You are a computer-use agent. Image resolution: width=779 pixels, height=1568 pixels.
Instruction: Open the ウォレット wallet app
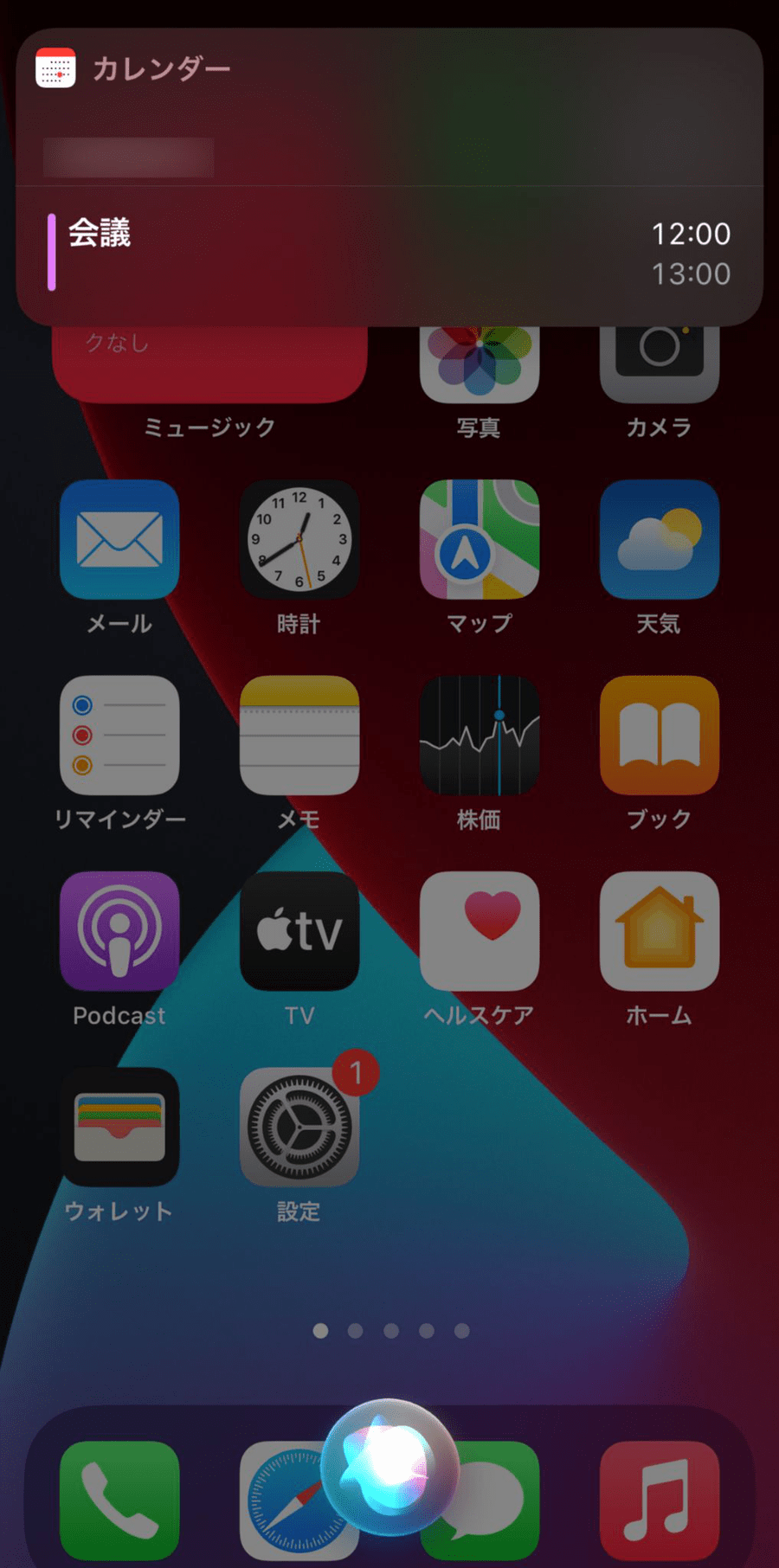(119, 1127)
